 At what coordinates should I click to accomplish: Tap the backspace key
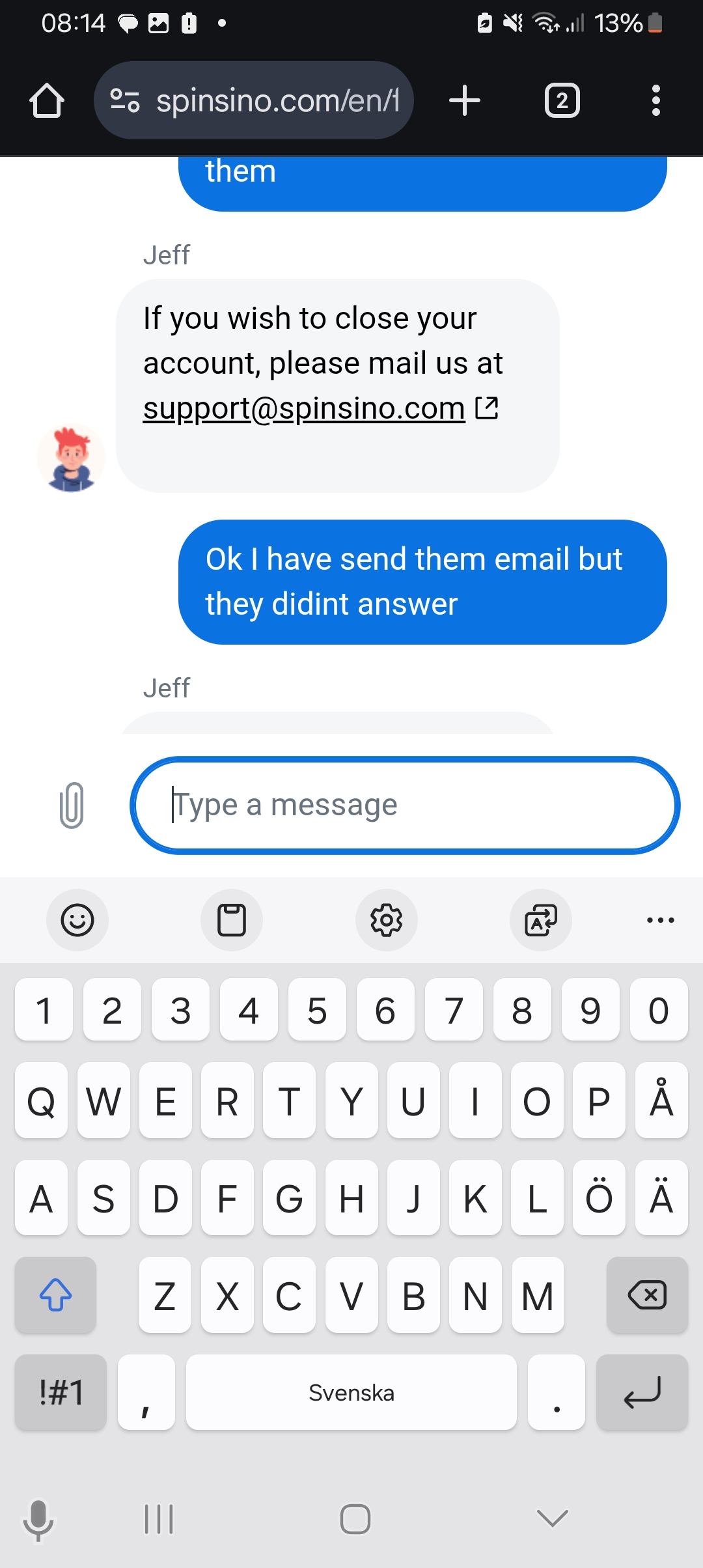647,1295
